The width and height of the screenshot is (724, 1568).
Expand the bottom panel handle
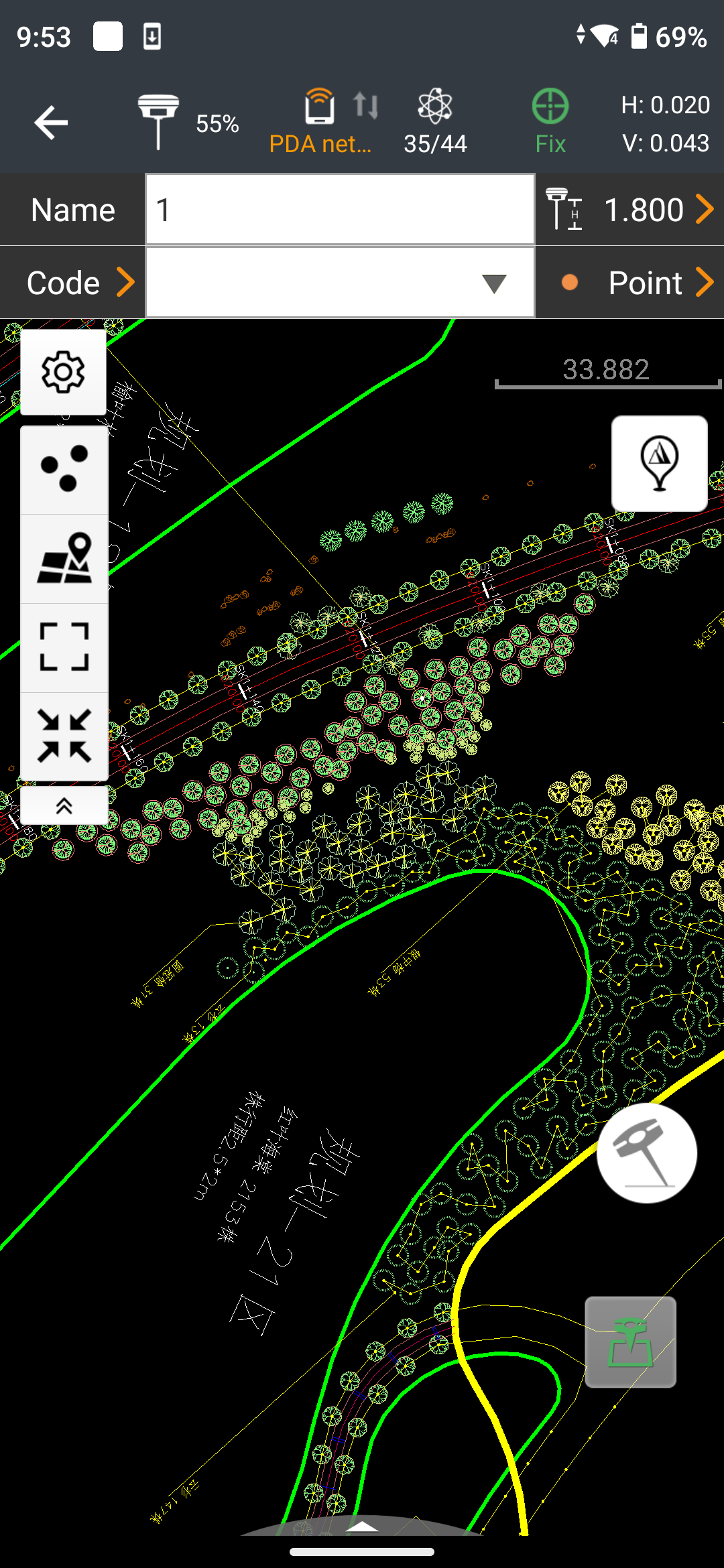coord(362,1526)
